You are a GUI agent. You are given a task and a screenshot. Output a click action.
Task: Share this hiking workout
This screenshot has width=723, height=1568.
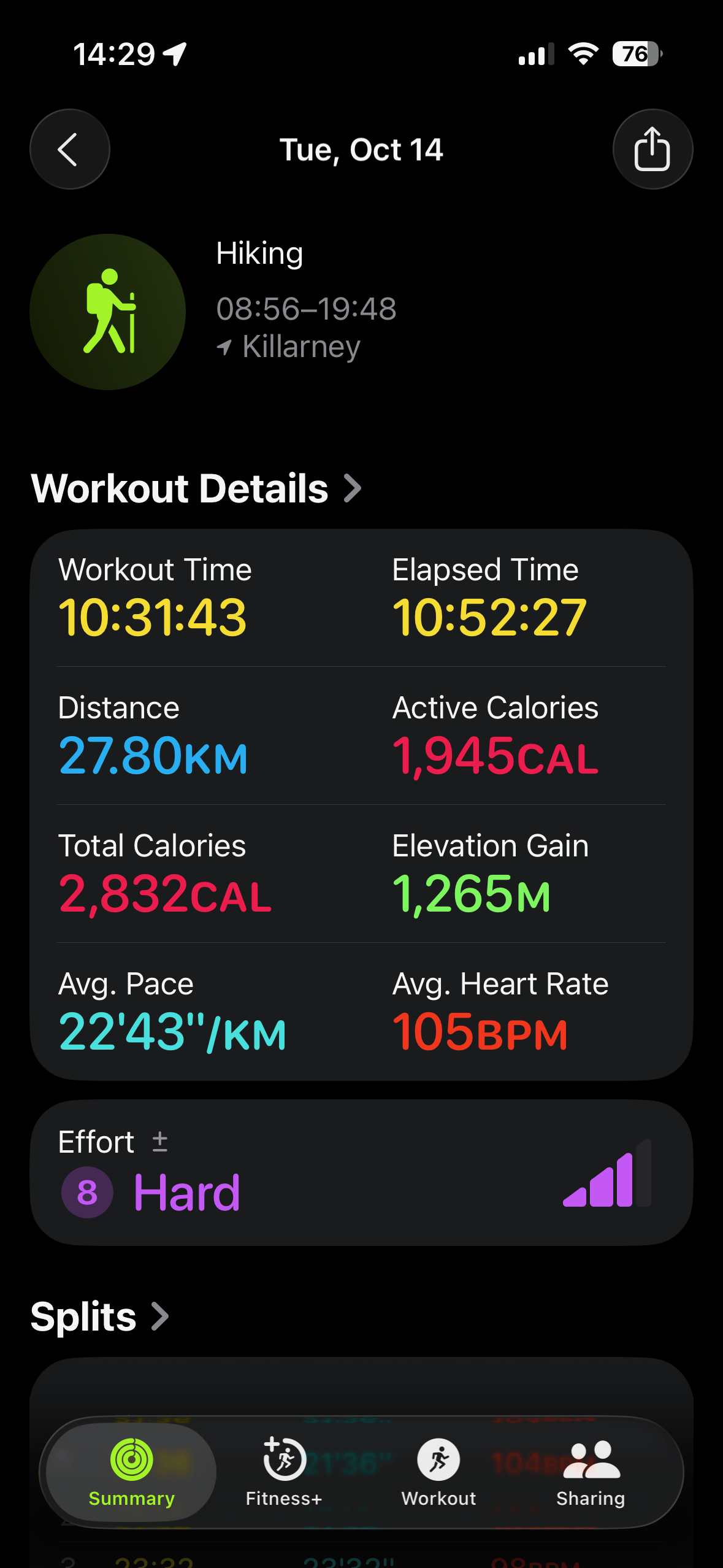point(652,149)
